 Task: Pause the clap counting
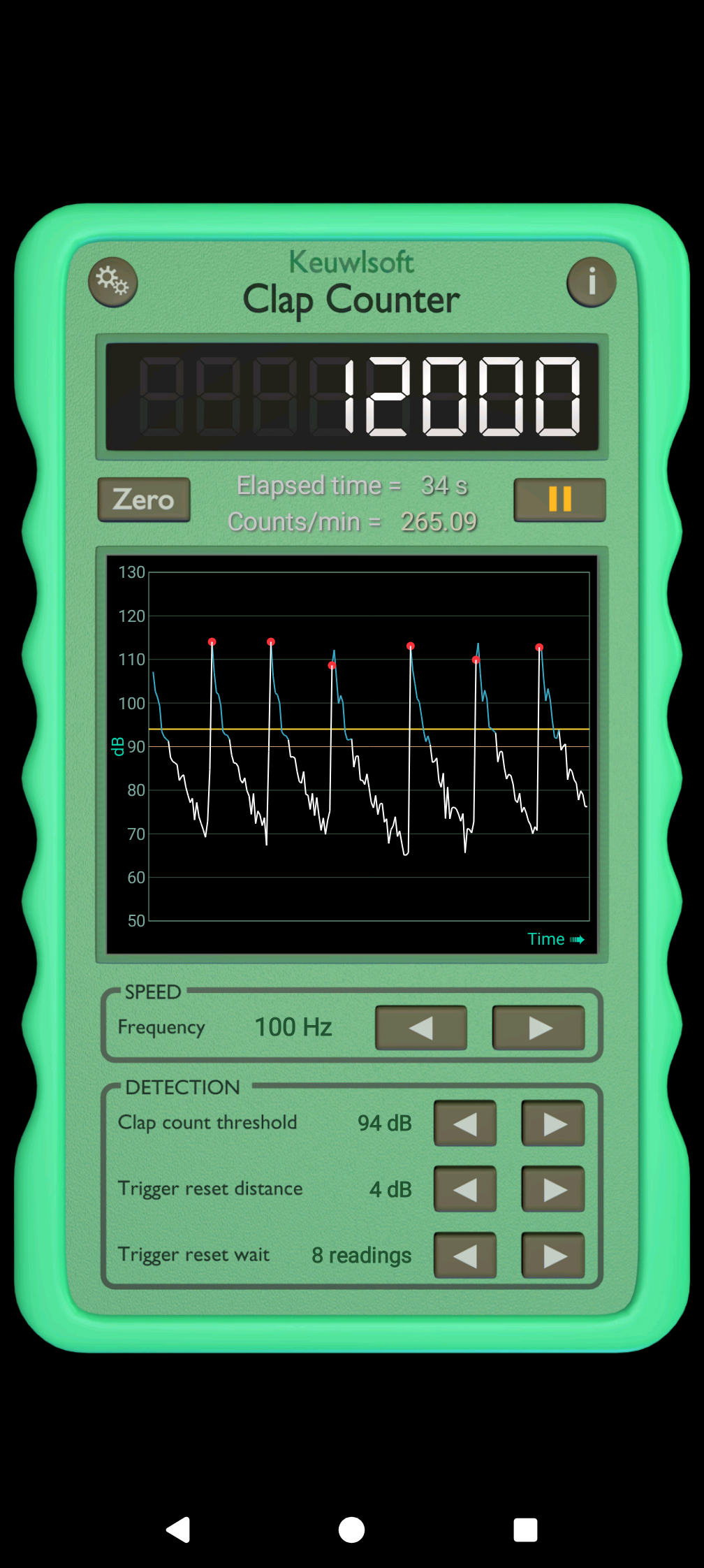pyautogui.click(x=559, y=500)
